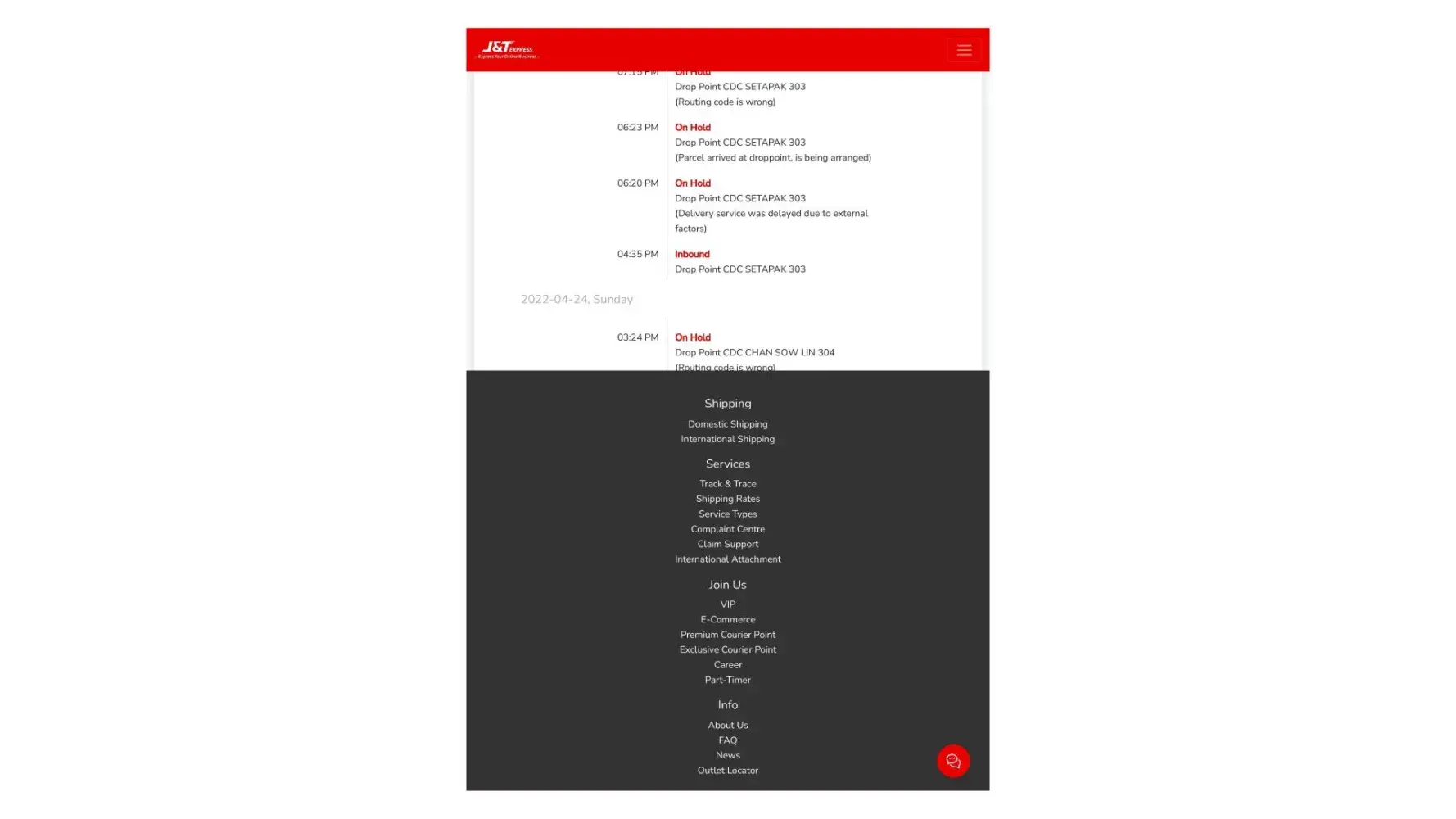
Task: Open E-Commerce link
Action: click(727, 620)
